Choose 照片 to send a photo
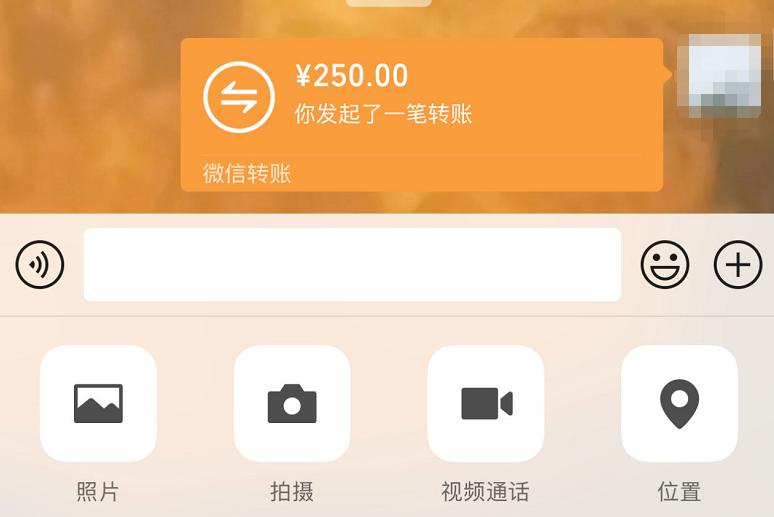The width and height of the screenshot is (774, 517). point(98,403)
